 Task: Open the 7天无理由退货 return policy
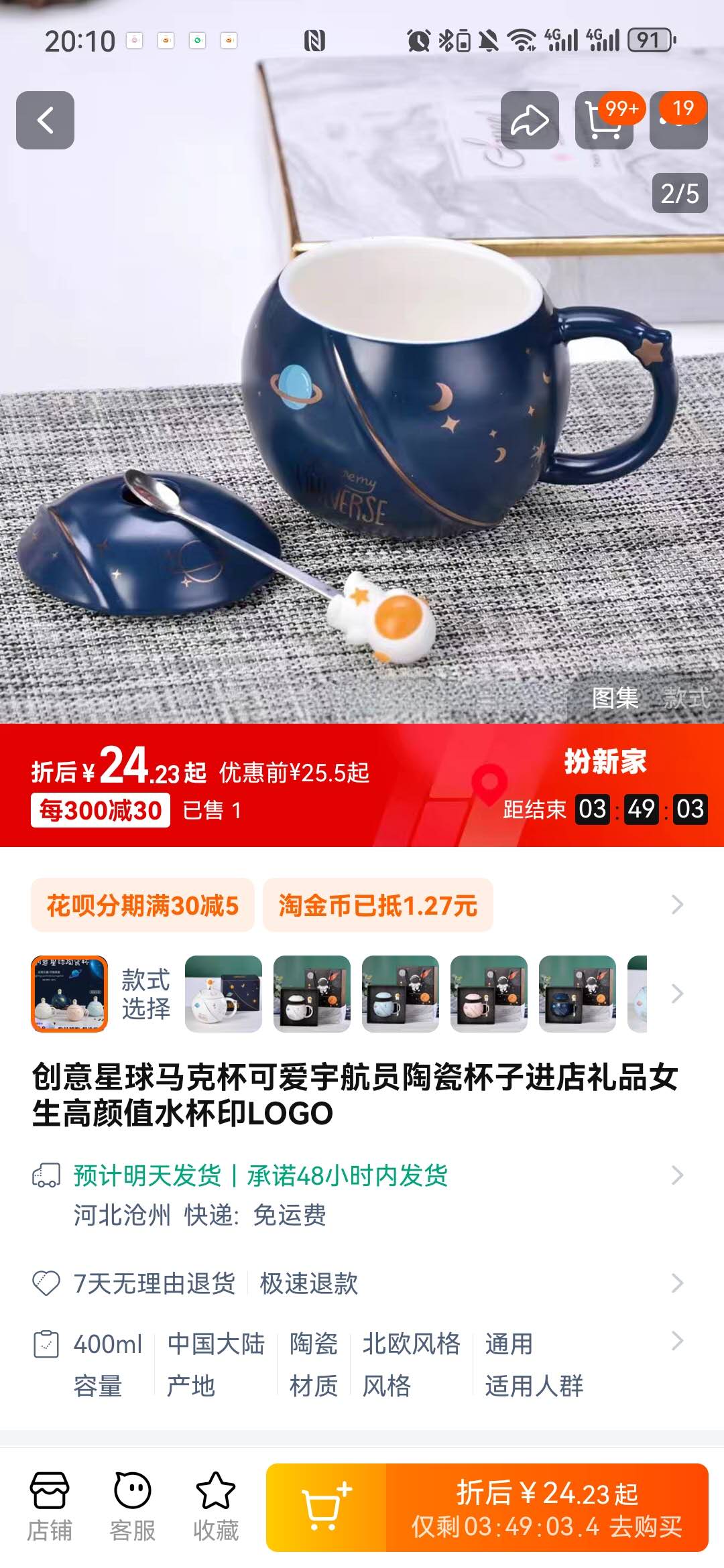(154, 1283)
